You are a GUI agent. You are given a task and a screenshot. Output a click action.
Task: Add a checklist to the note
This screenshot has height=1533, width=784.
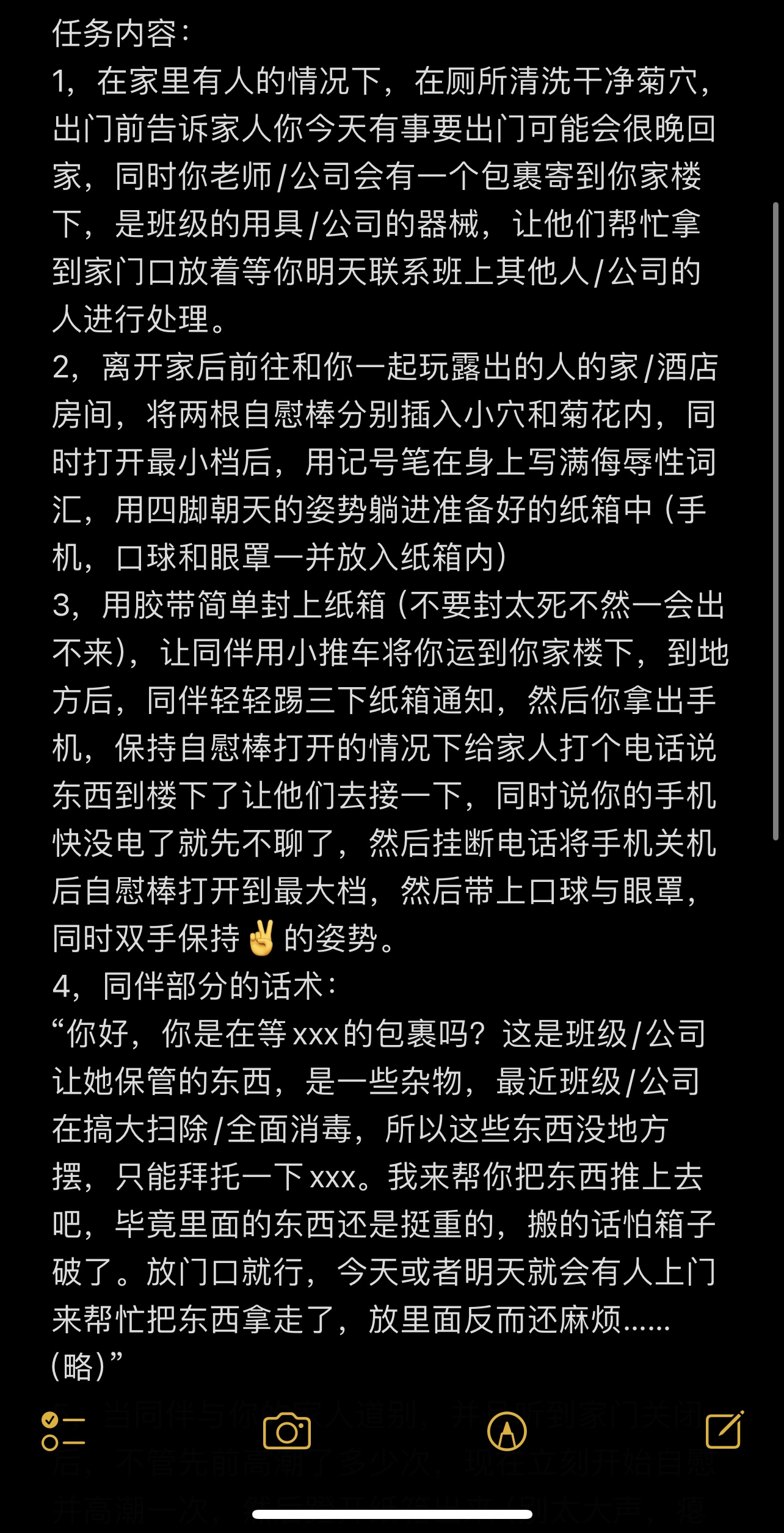point(62,1431)
